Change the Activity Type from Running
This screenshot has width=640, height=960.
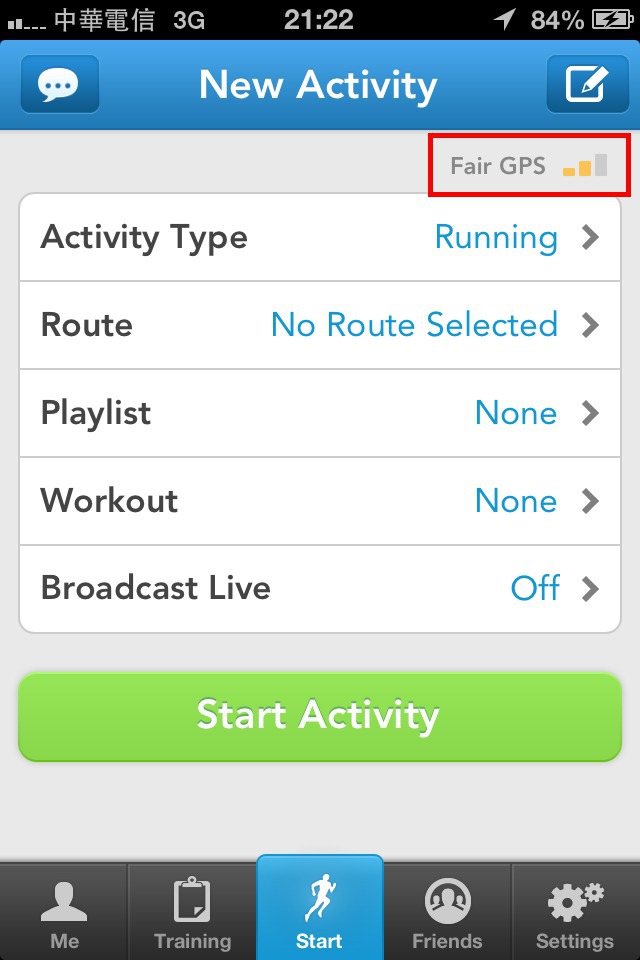pos(320,238)
